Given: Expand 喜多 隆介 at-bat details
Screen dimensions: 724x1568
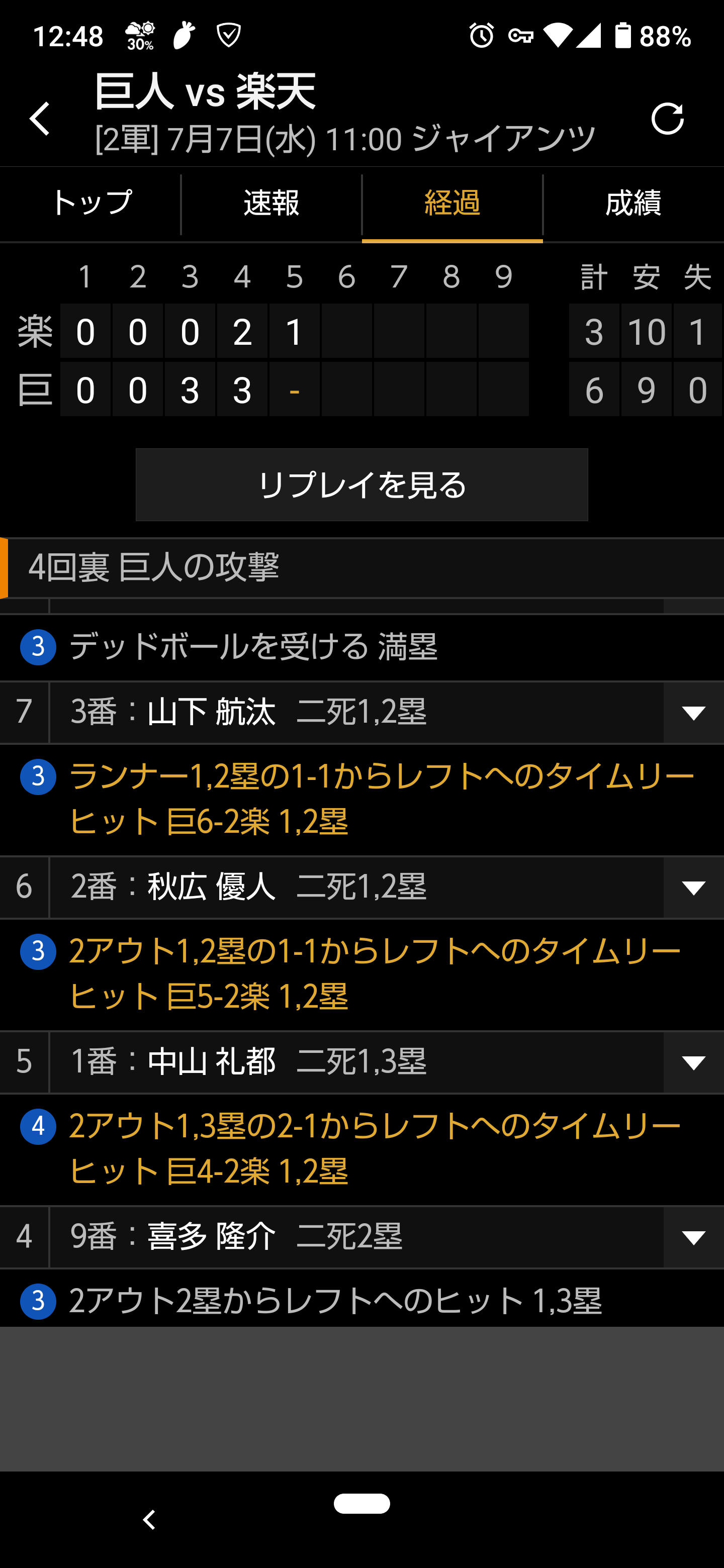Looking at the screenshot, I should (x=693, y=1237).
